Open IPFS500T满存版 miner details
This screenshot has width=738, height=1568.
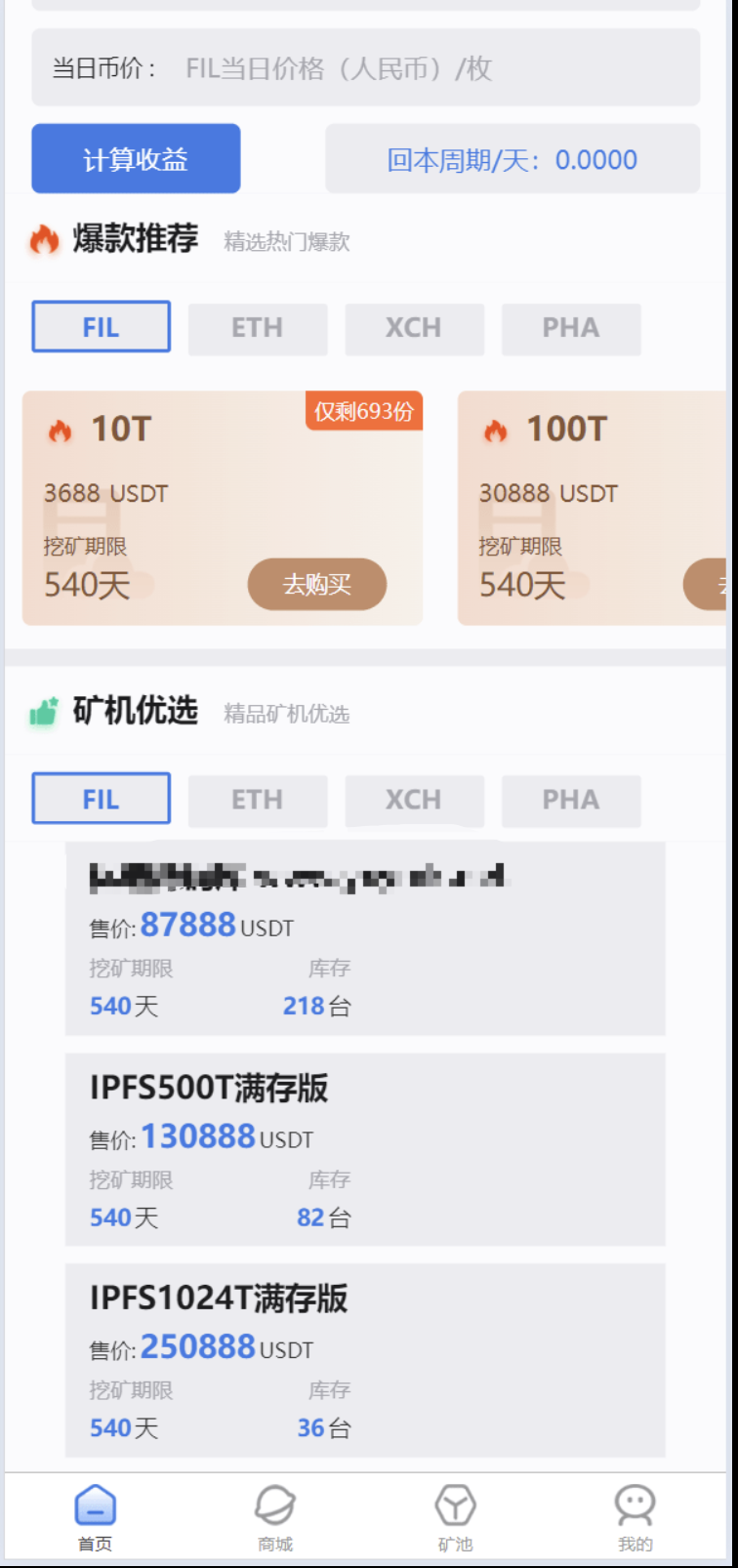(x=365, y=1149)
